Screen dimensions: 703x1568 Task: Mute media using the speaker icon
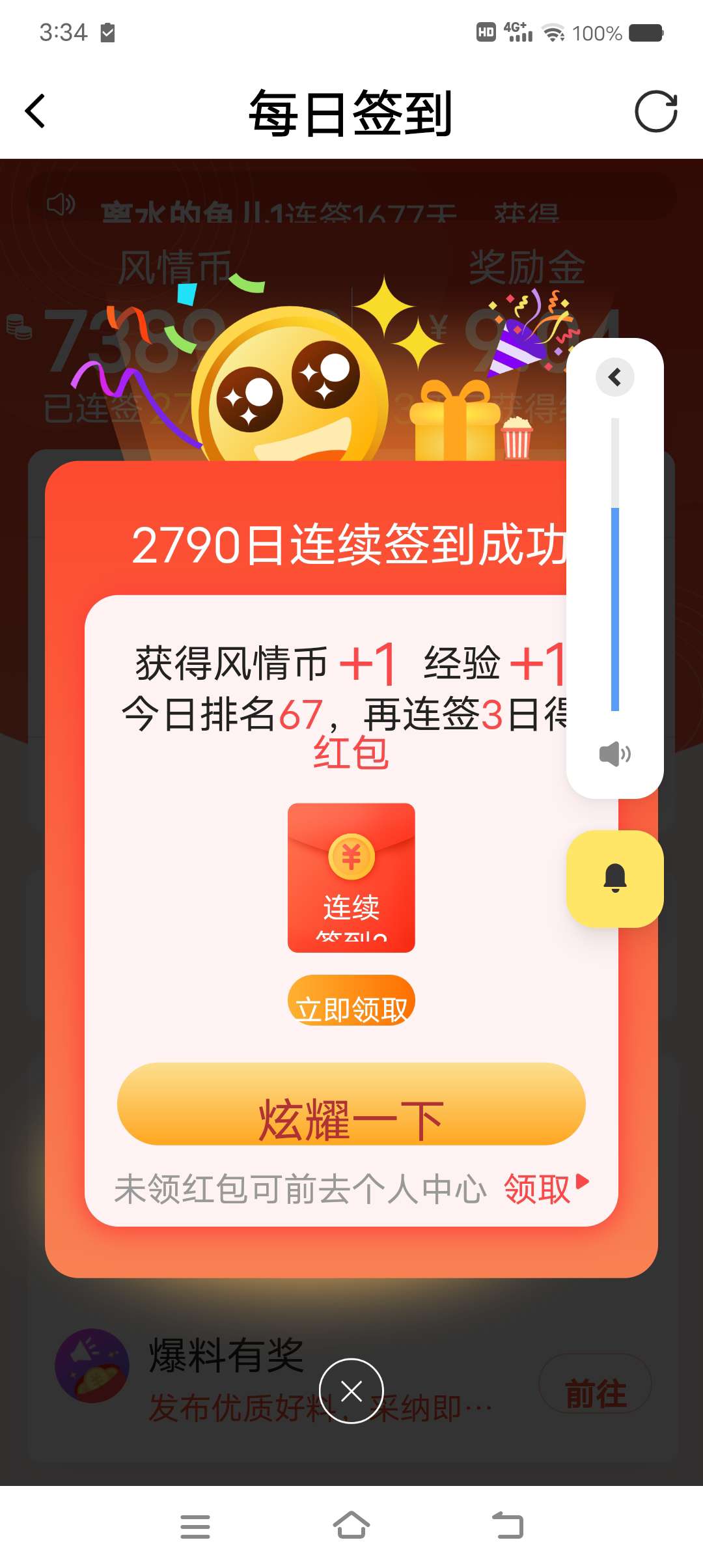(614, 754)
